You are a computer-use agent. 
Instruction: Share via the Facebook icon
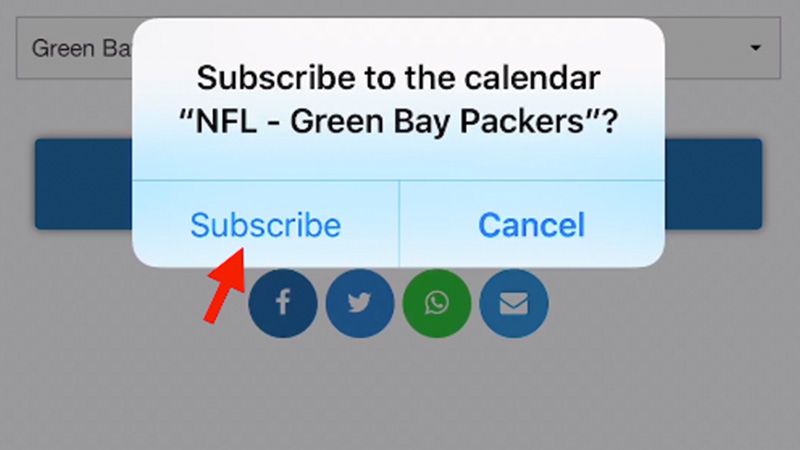[x=283, y=303]
